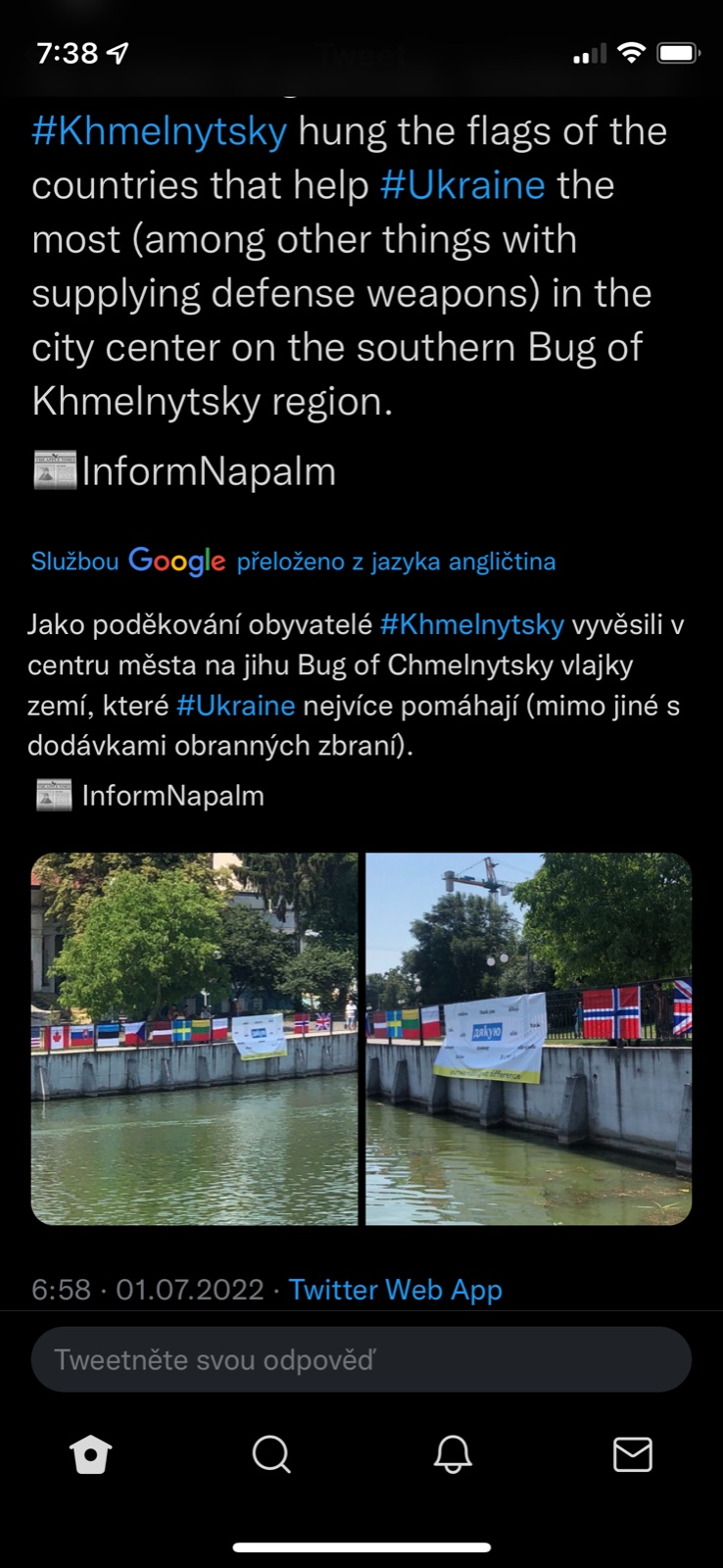The image size is (723, 1568).
Task: Open the notifications bell tab
Action: pos(453,1454)
